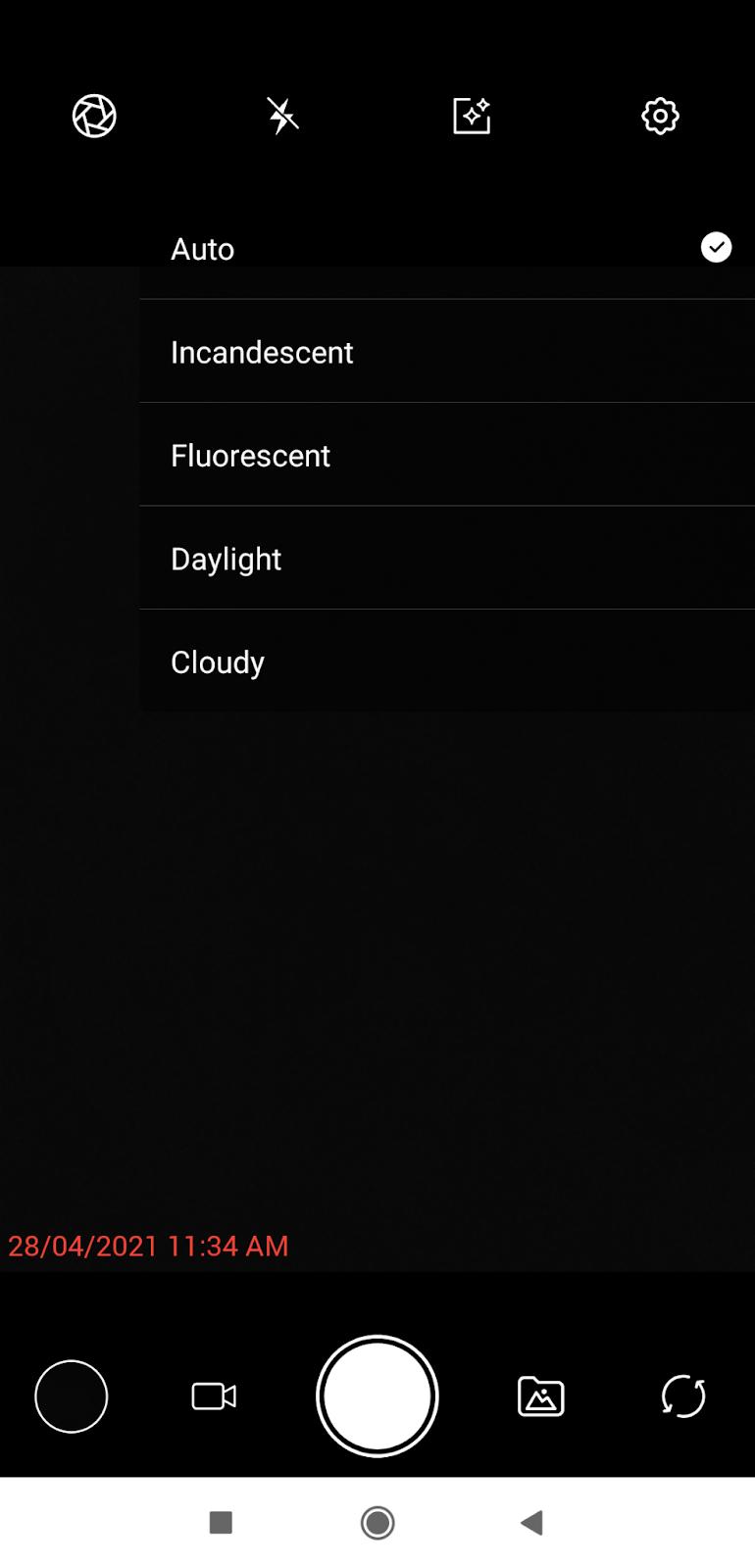This screenshot has width=755, height=1568.
Task: Open the photo effects icon
Action: 472,116
